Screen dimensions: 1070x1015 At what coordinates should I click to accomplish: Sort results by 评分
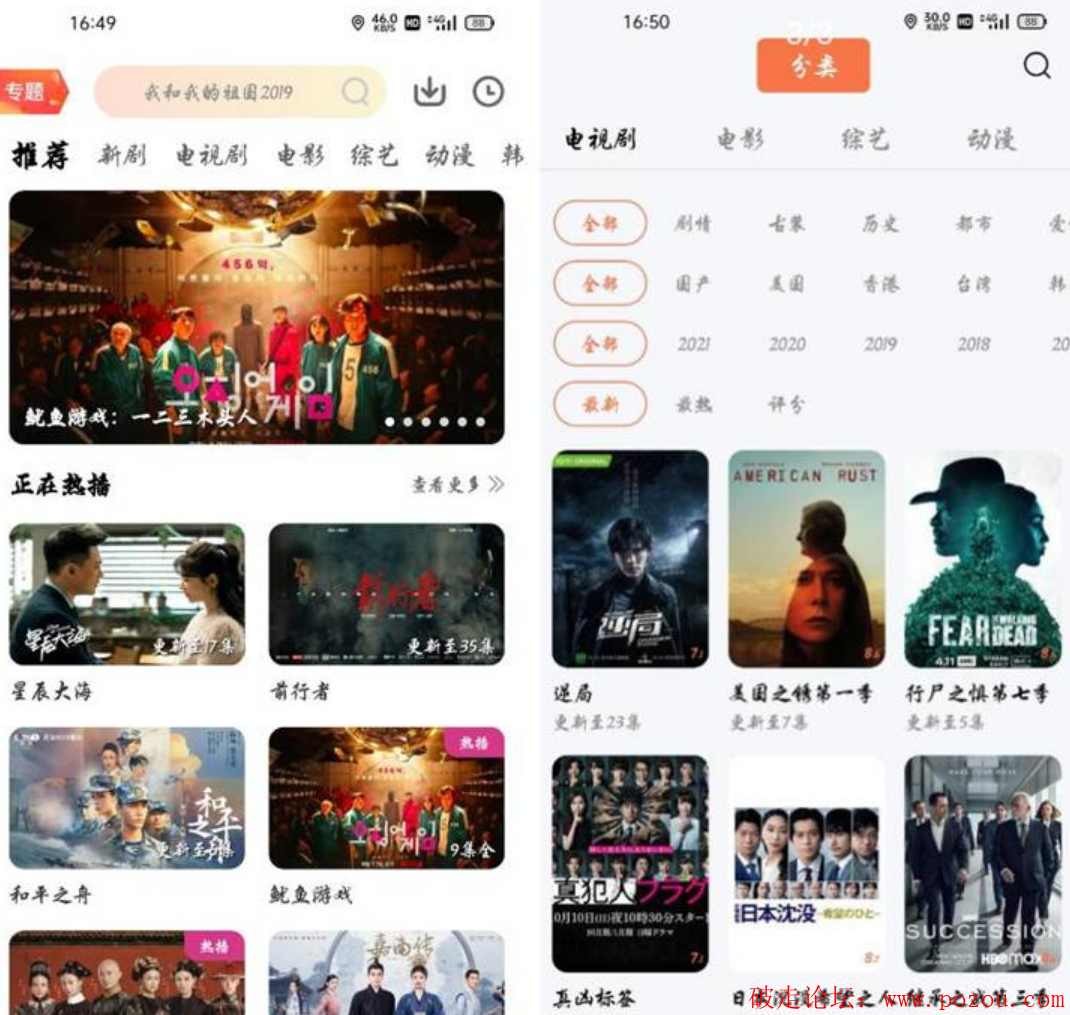(x=787, y=404)
